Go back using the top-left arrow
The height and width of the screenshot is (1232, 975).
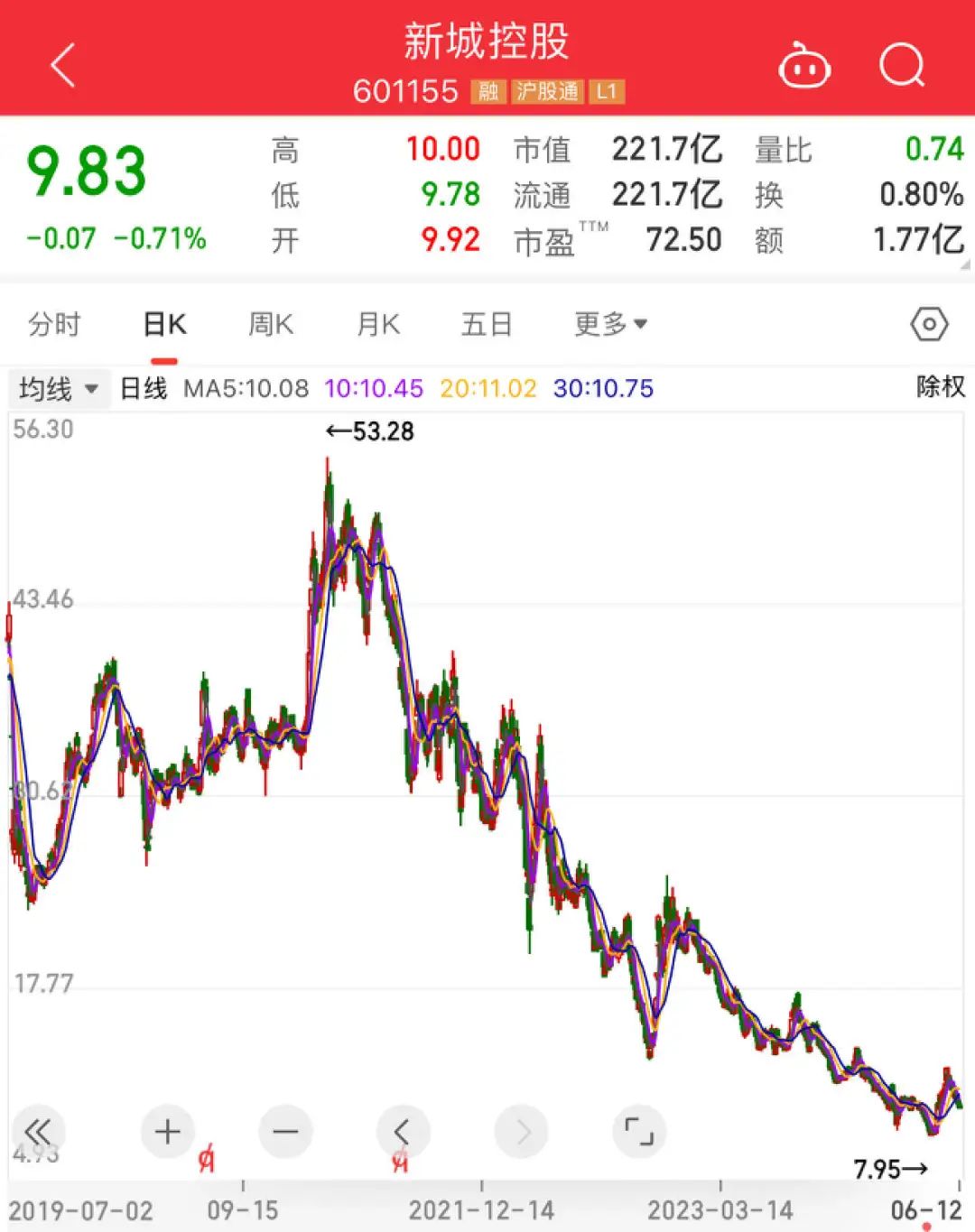click(63, 65)
